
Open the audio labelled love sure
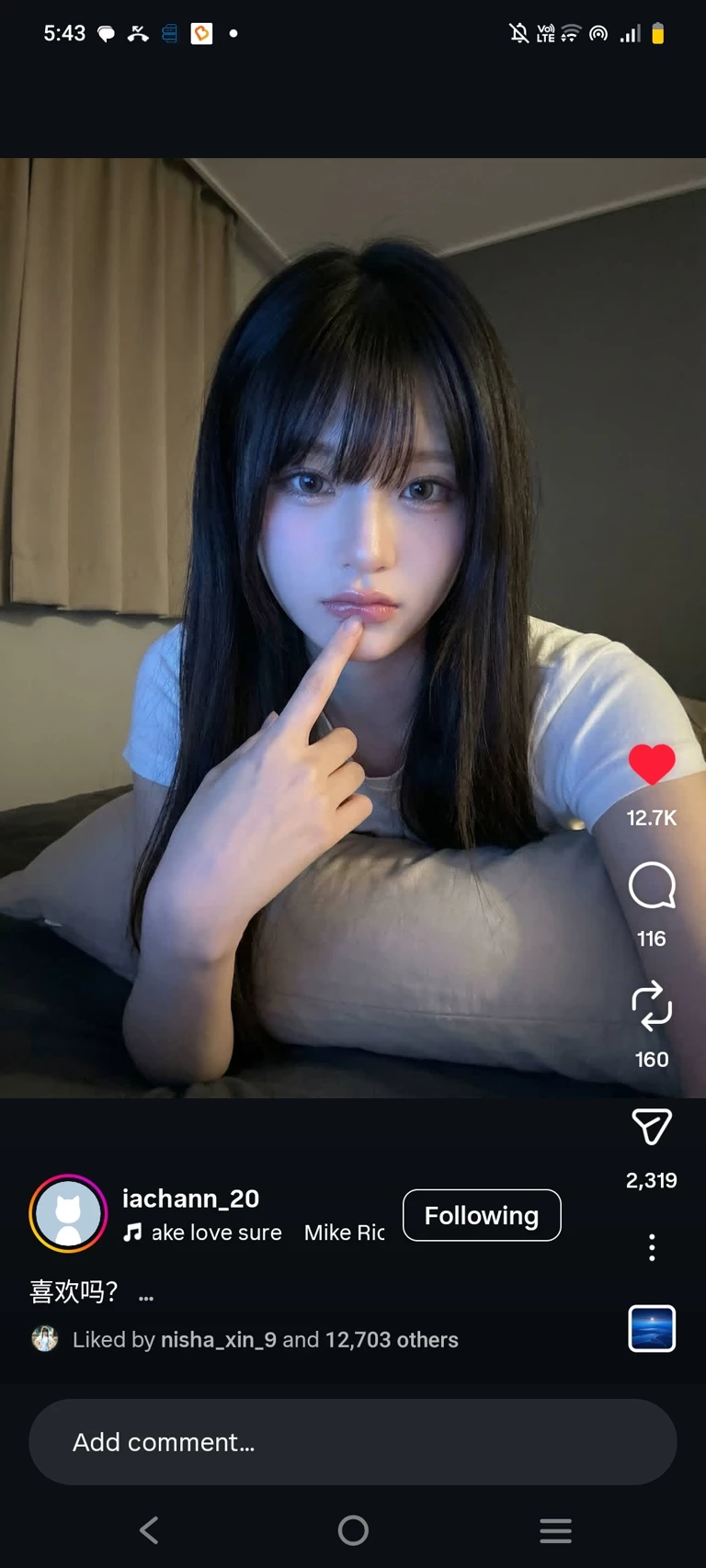(x=216, y=1233)
